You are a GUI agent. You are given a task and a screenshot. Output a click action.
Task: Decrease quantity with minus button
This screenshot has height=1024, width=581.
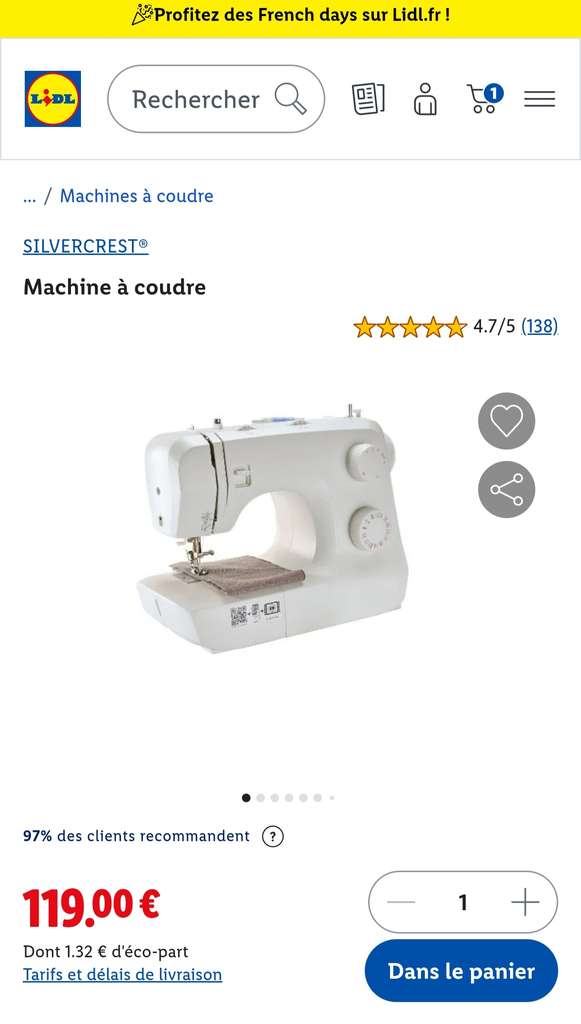pos(401,903)
